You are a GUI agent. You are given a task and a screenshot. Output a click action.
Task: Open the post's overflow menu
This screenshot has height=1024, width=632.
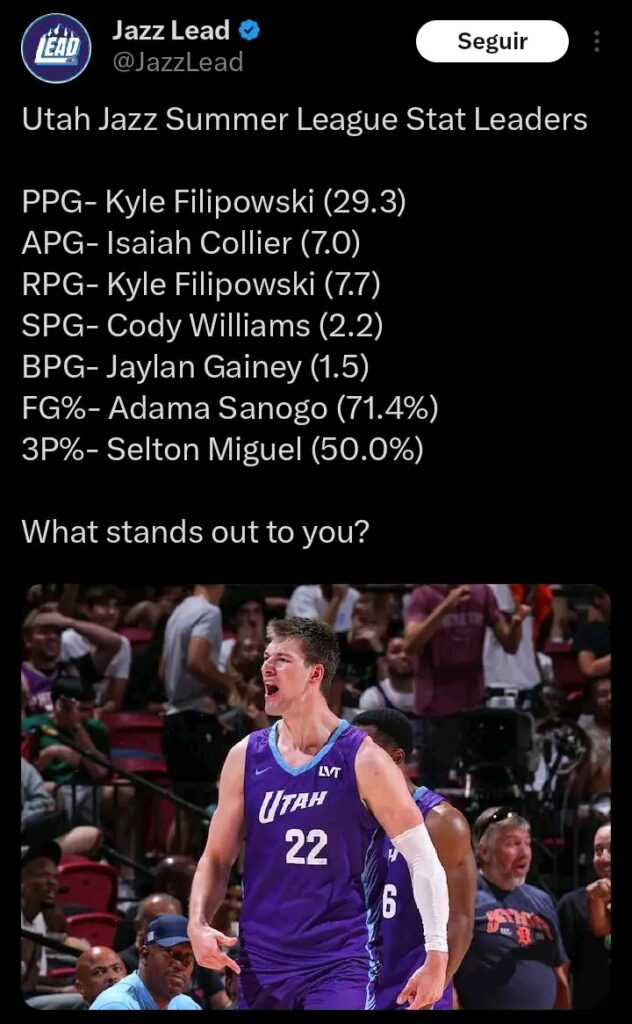point(597,42)
